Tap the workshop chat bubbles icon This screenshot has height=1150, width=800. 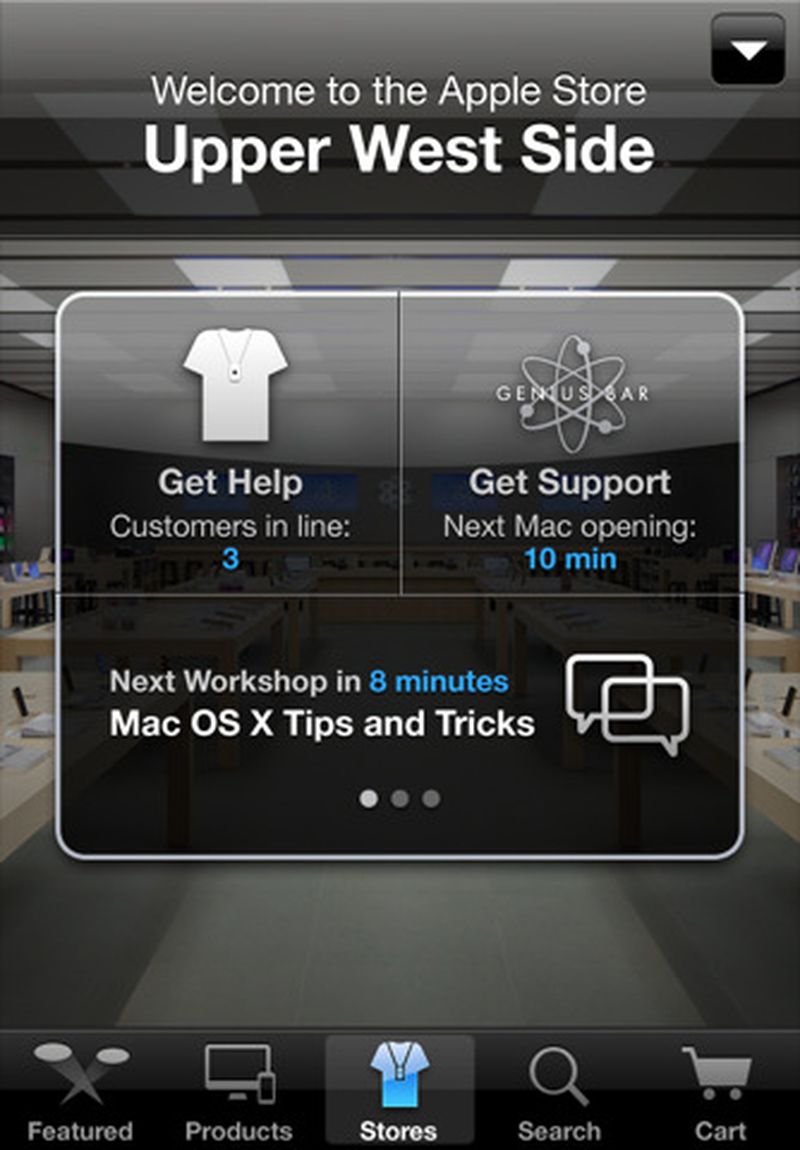pos(626,705)
